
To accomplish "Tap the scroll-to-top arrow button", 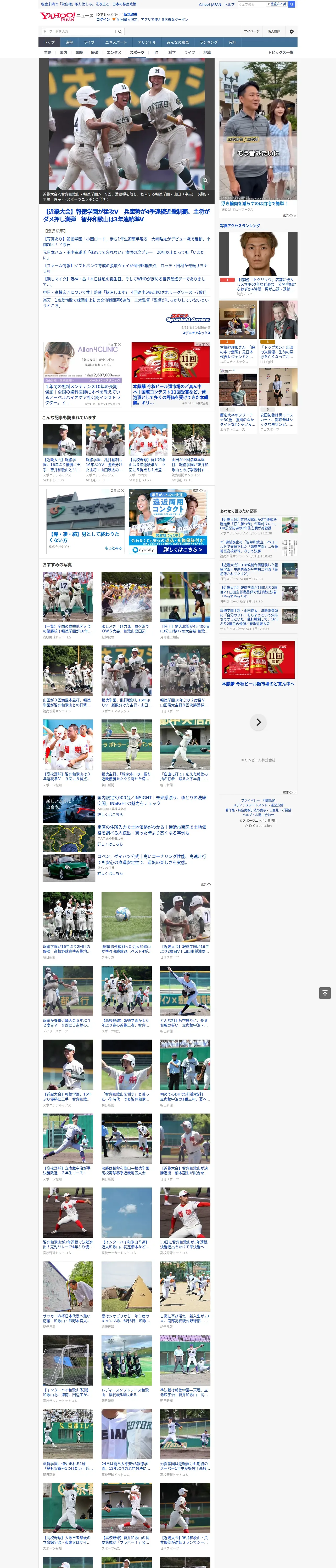I will click(325, 993).
